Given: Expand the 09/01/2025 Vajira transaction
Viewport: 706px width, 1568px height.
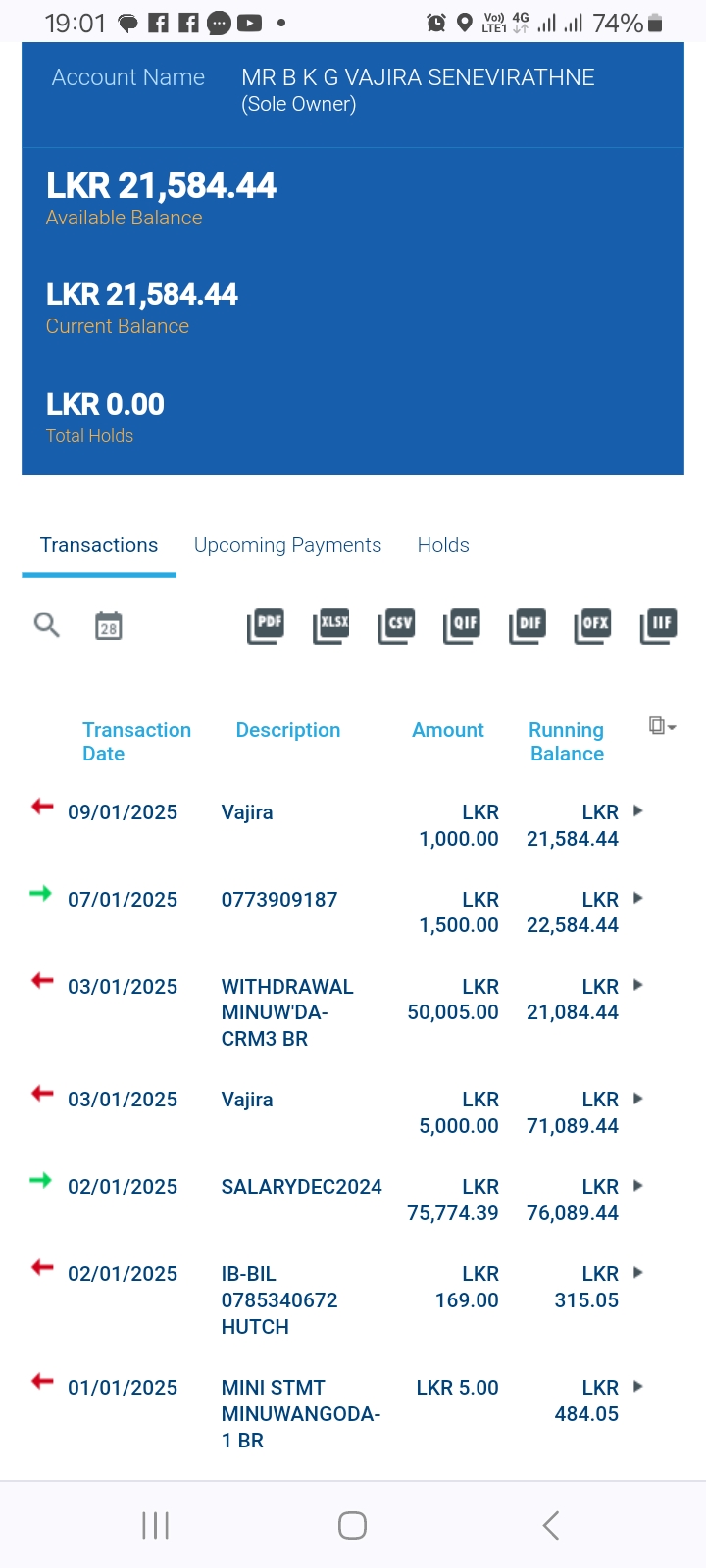Looking at the screenshot, I should [638, 811].
